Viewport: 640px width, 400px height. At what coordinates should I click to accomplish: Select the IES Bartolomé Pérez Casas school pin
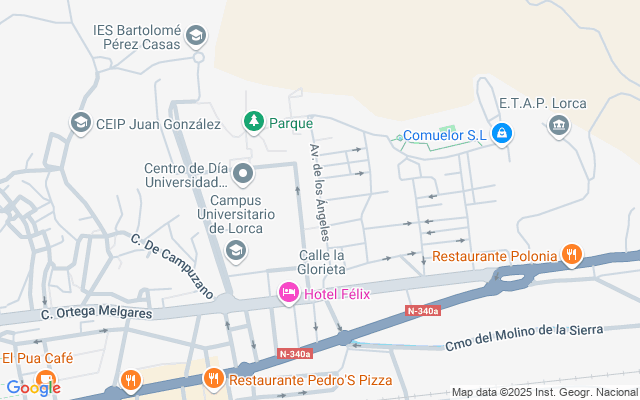[x=196, y=37]
